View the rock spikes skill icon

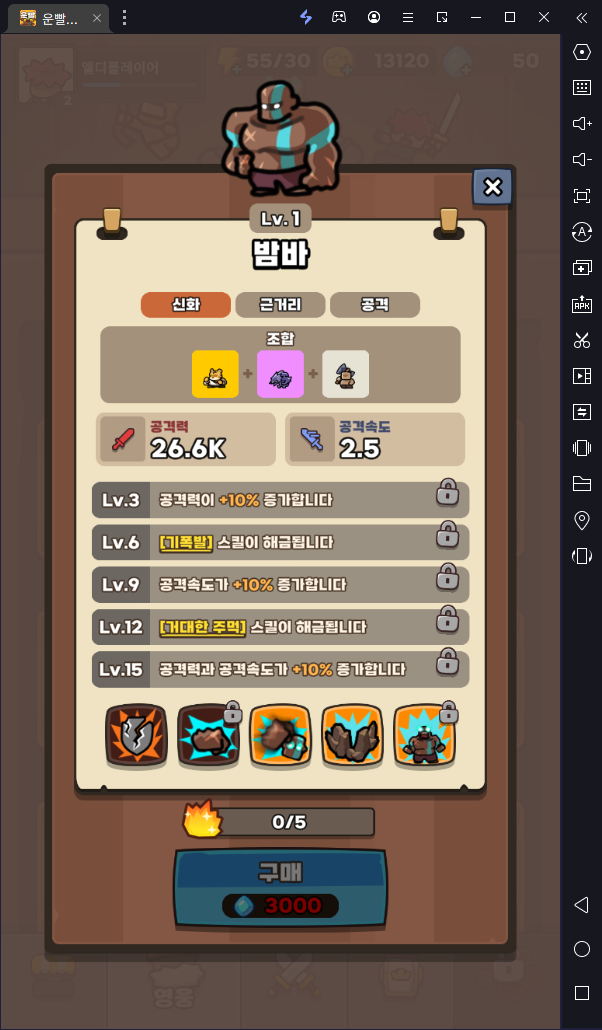point(352,735)
